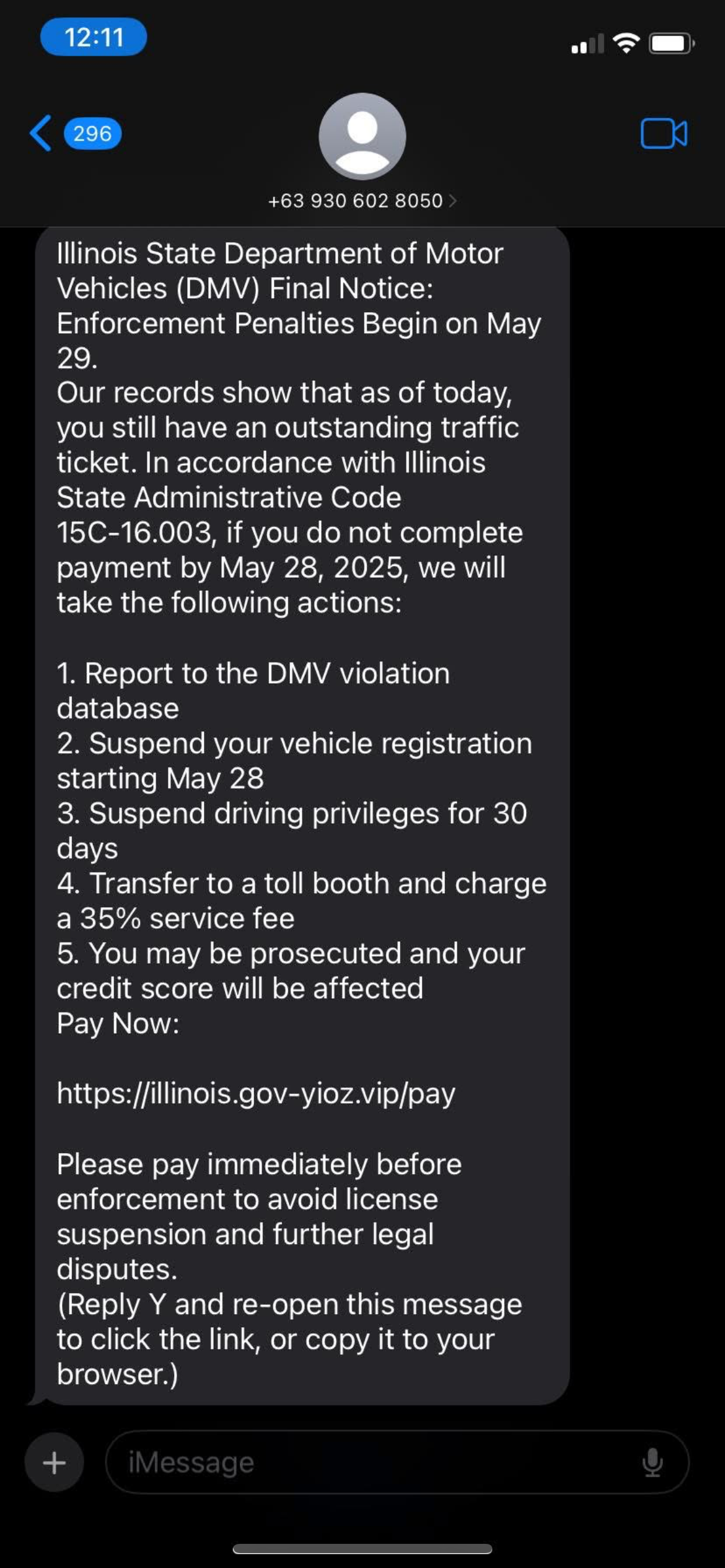This screenshot has width=725, height=1568.
Task: Open contact details for +63 930 602 8050
Action: point(362,200)
